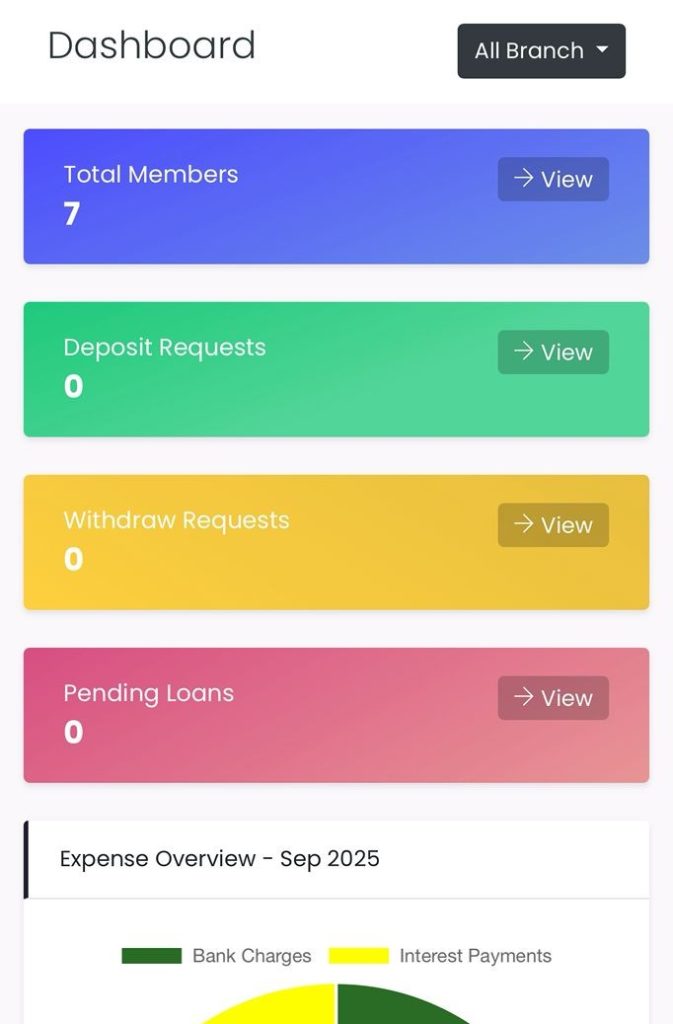Image resolution: width=673 pixels, height=1024 pixels.
Task: Toggle Interest Payments in the chart legend
Action: pos(440,956)
